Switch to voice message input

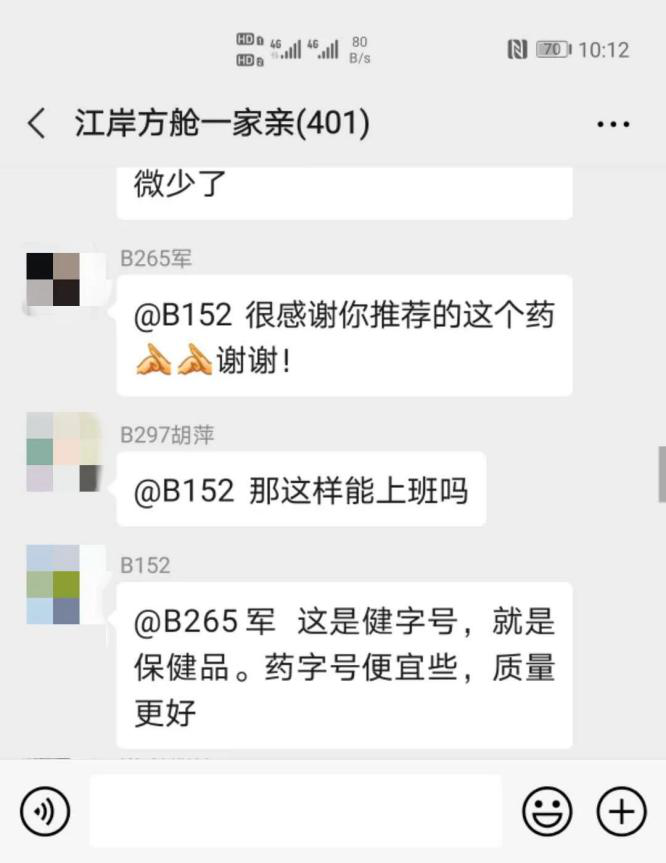click(x=45, y=810)
